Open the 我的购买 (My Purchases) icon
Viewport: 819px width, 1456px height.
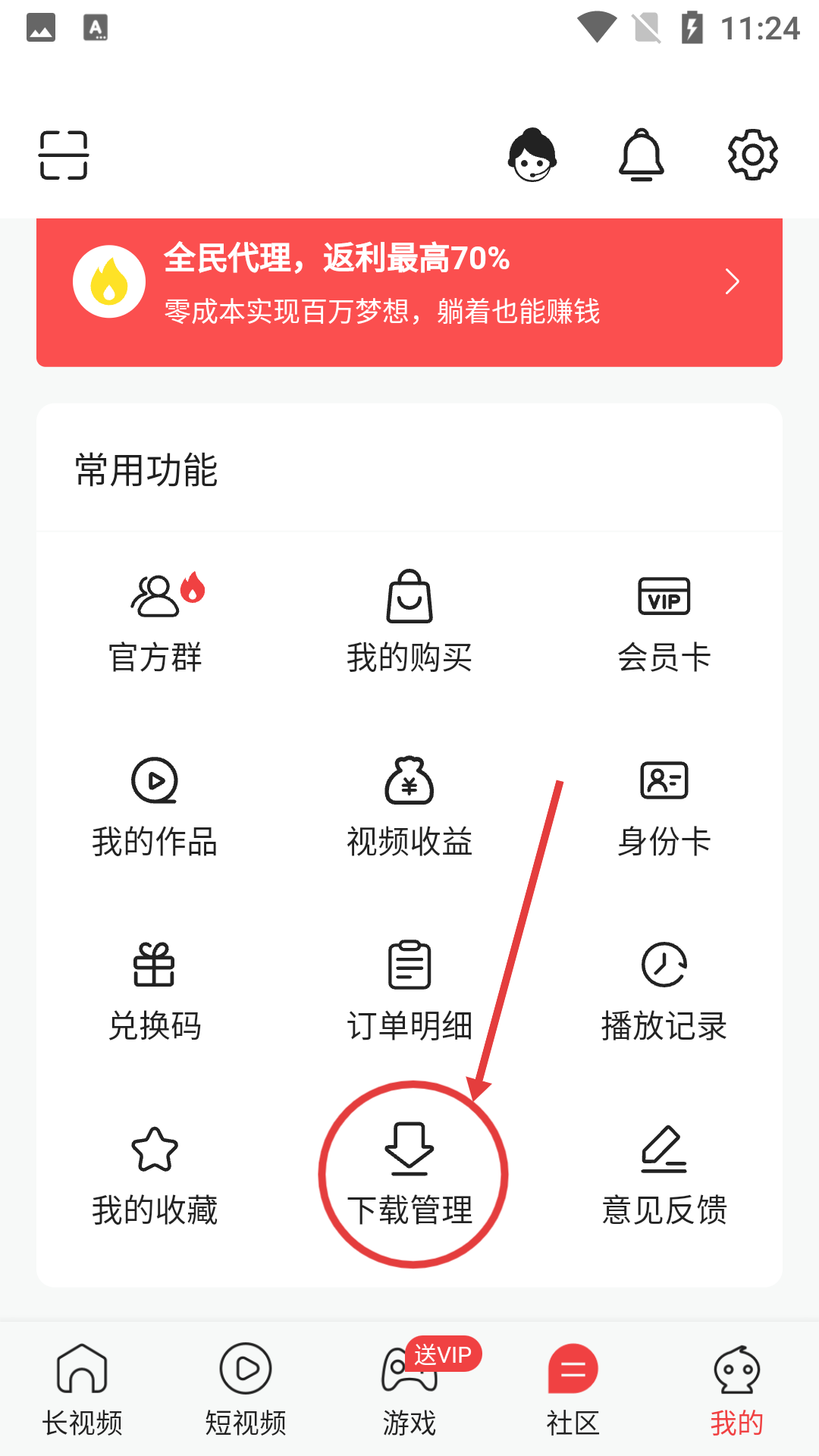409,622
